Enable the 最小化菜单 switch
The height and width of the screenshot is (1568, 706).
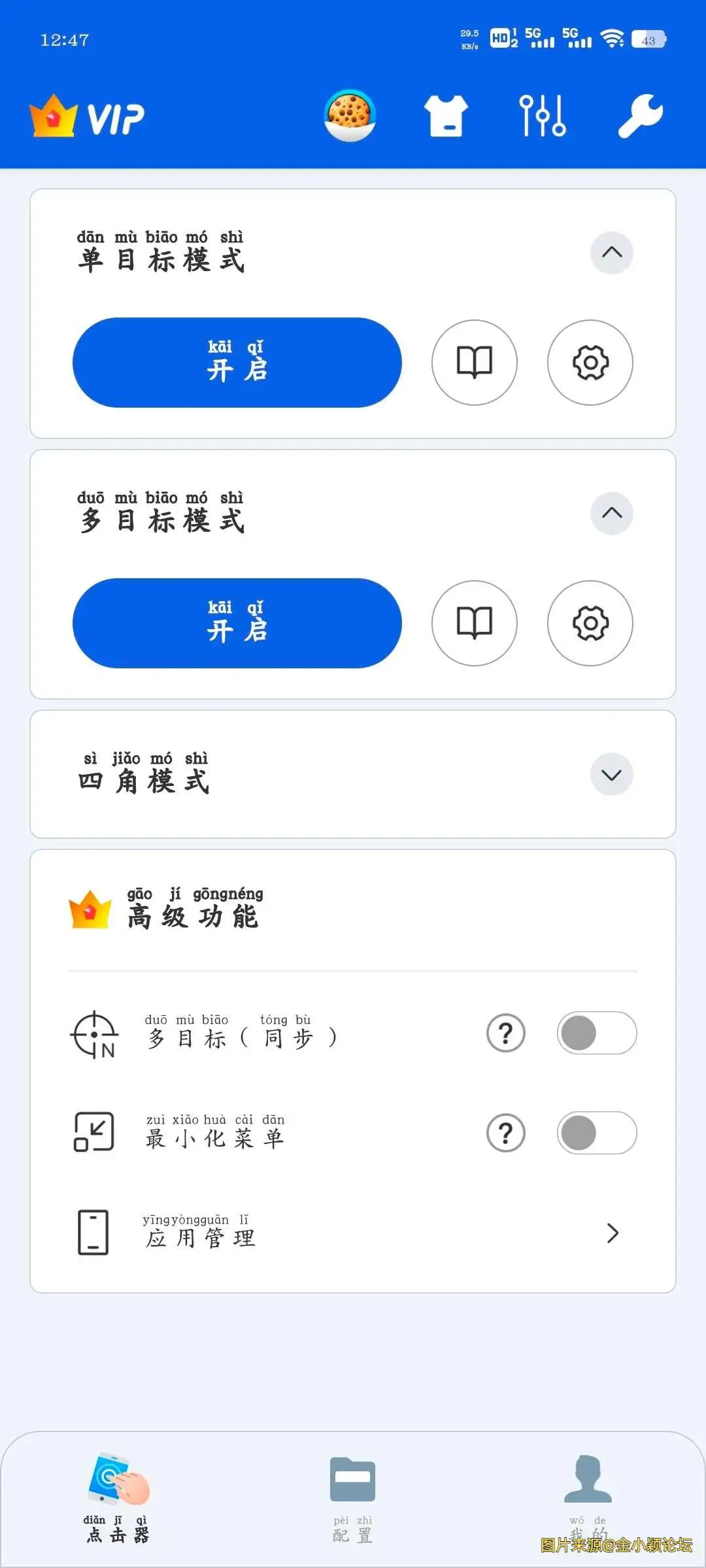tap(597, 1133)
